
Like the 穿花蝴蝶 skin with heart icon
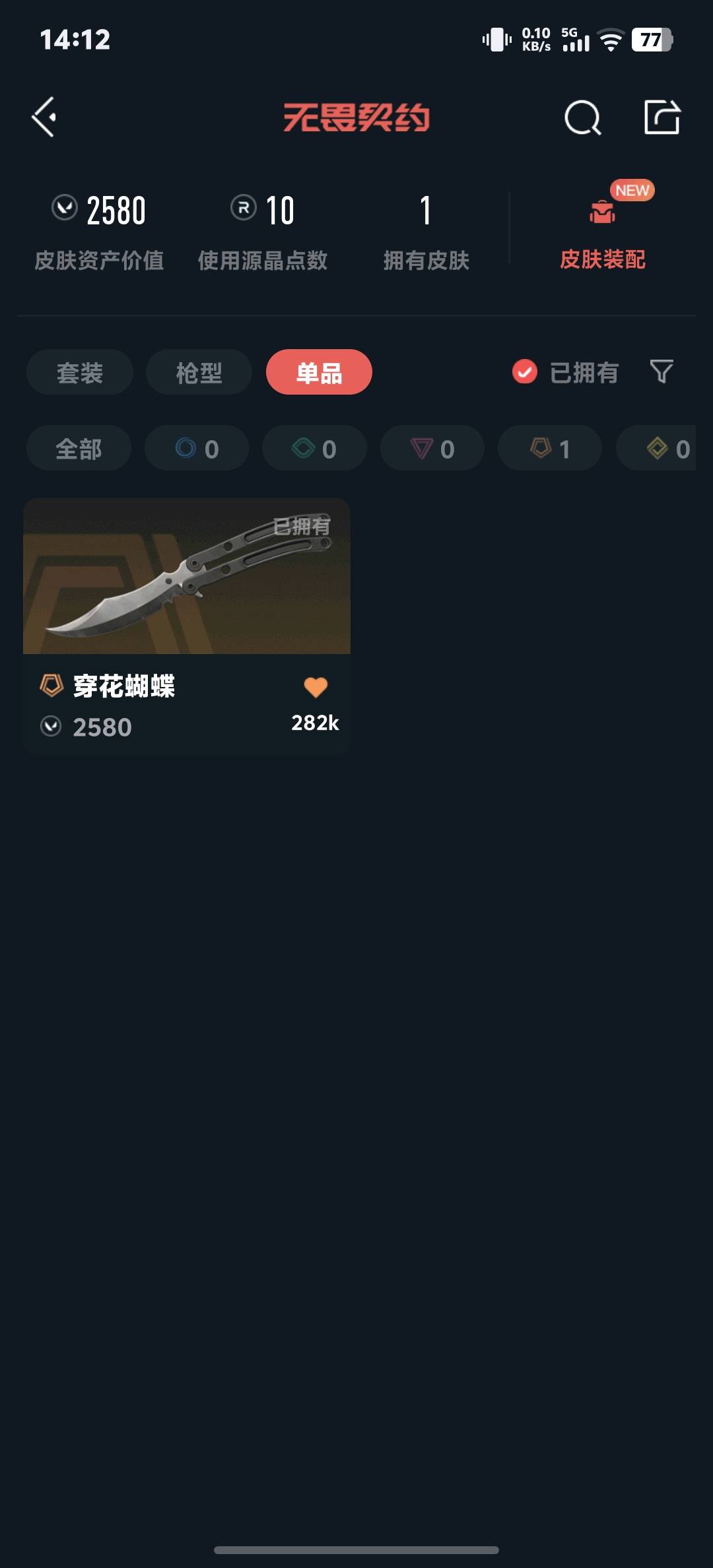316,688
